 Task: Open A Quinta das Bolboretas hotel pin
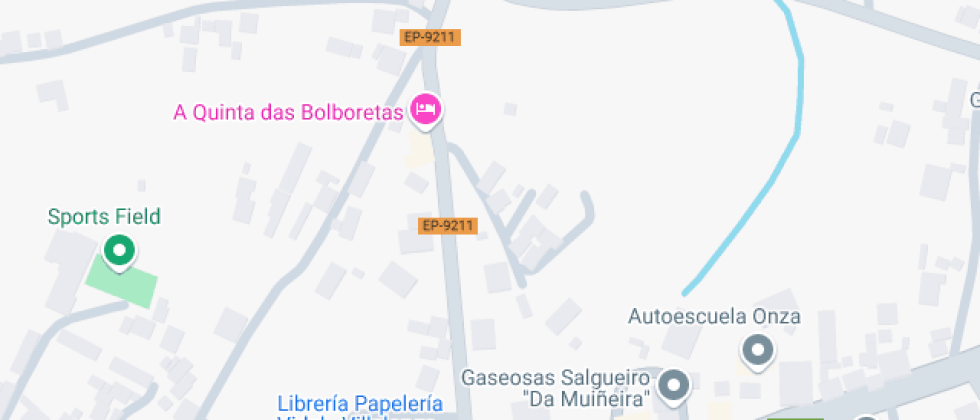[x=428, y=109]
